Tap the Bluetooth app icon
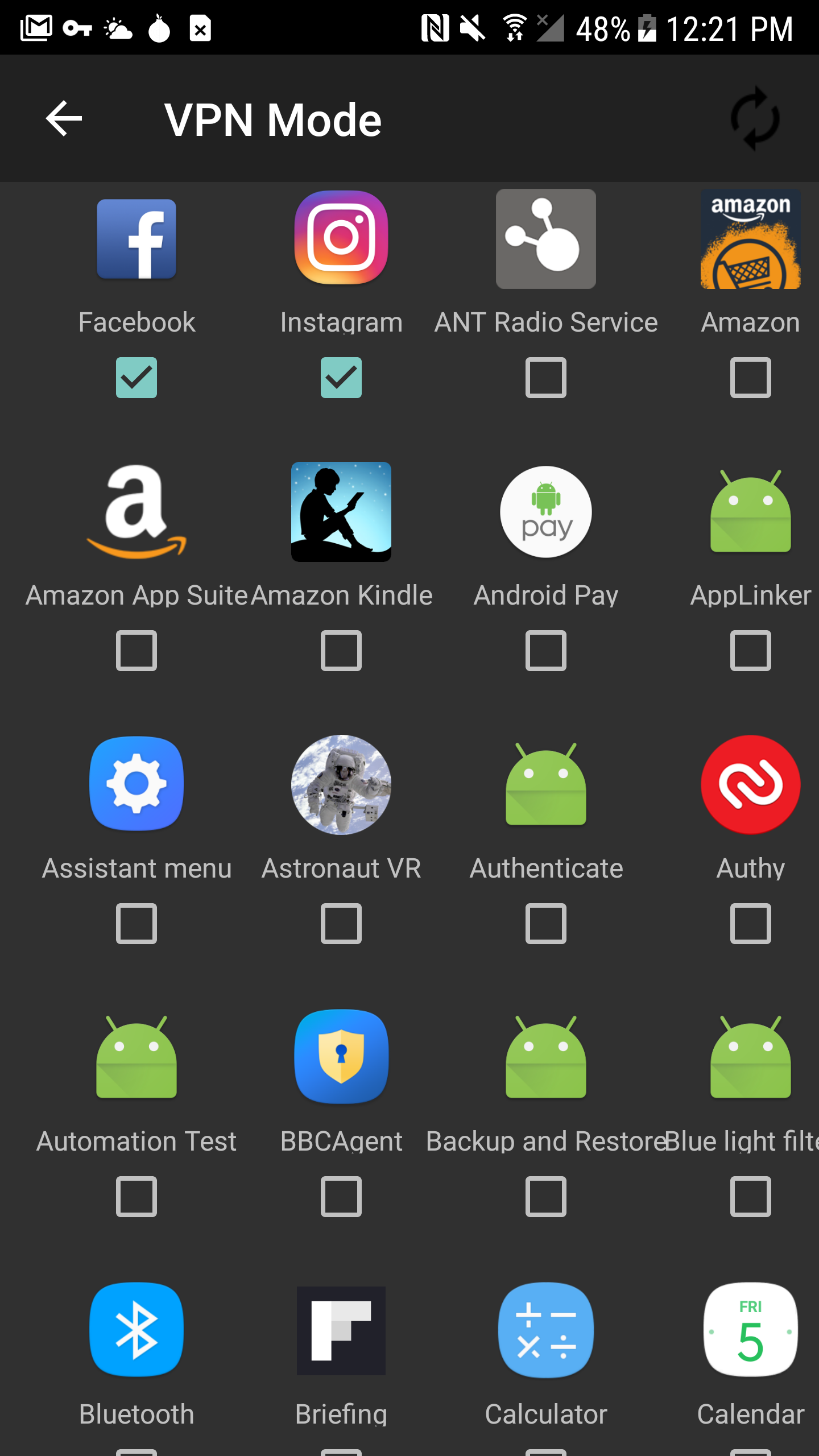Viewport: 819px width, 1456px height. 136,1331
